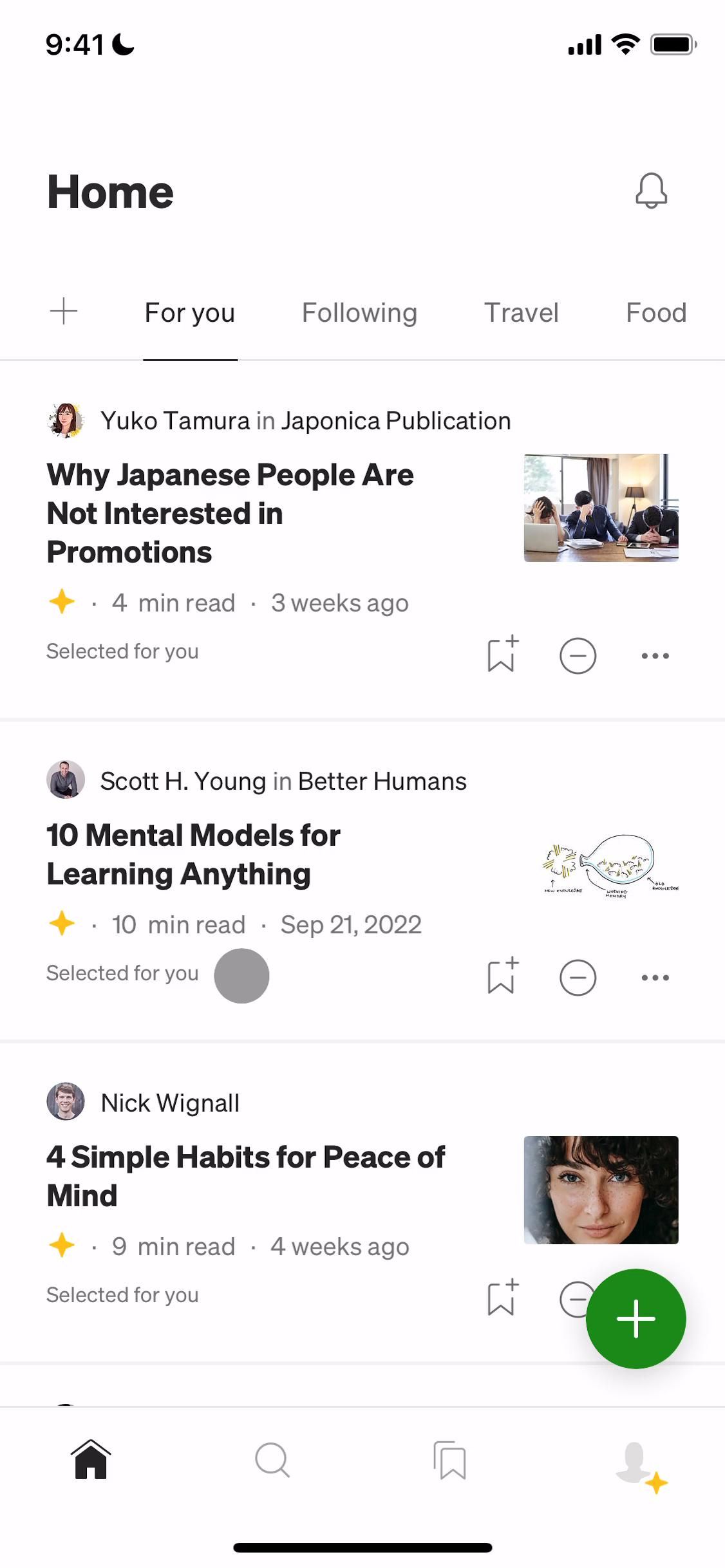Open more options for 10 Mental Models article

click(655, 978)
